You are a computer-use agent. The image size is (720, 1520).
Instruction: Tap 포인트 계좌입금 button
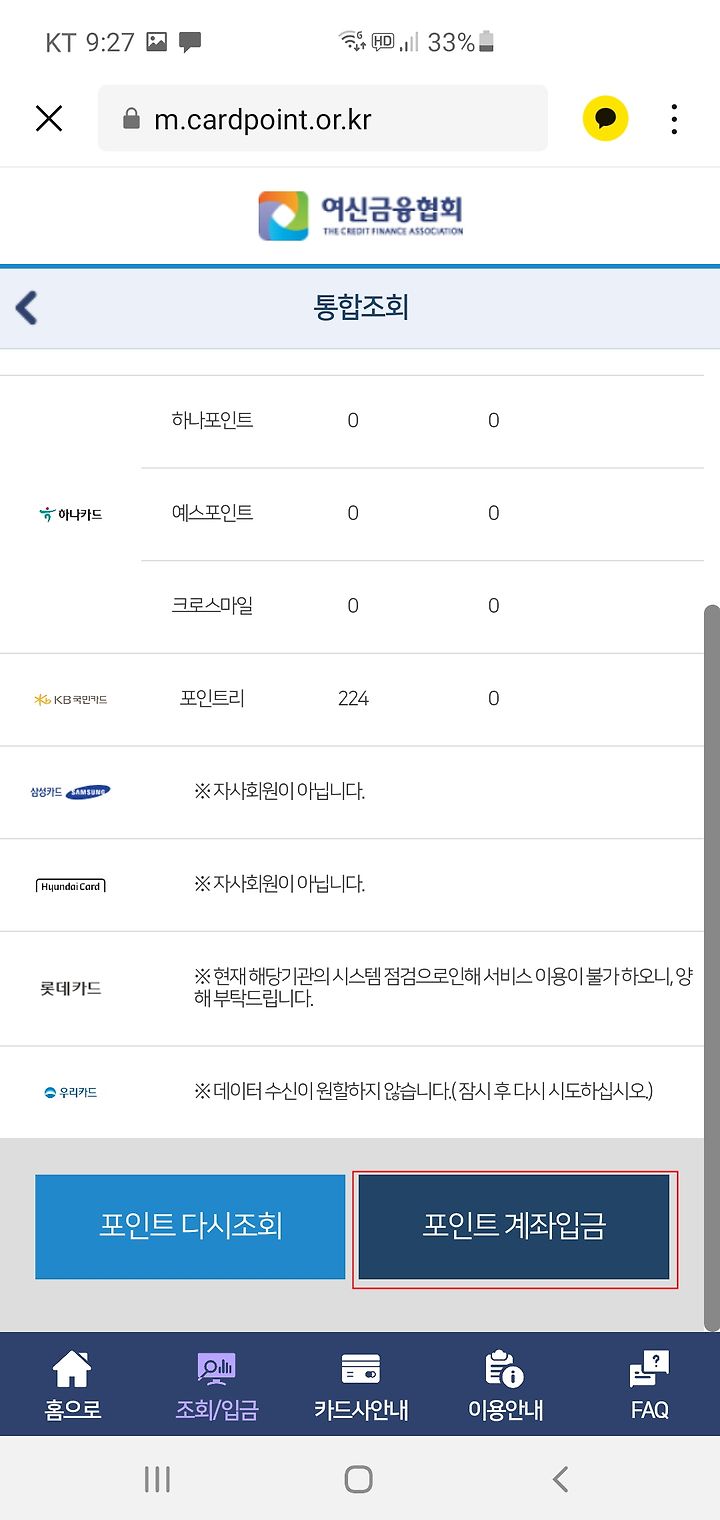pos(514,1226)
